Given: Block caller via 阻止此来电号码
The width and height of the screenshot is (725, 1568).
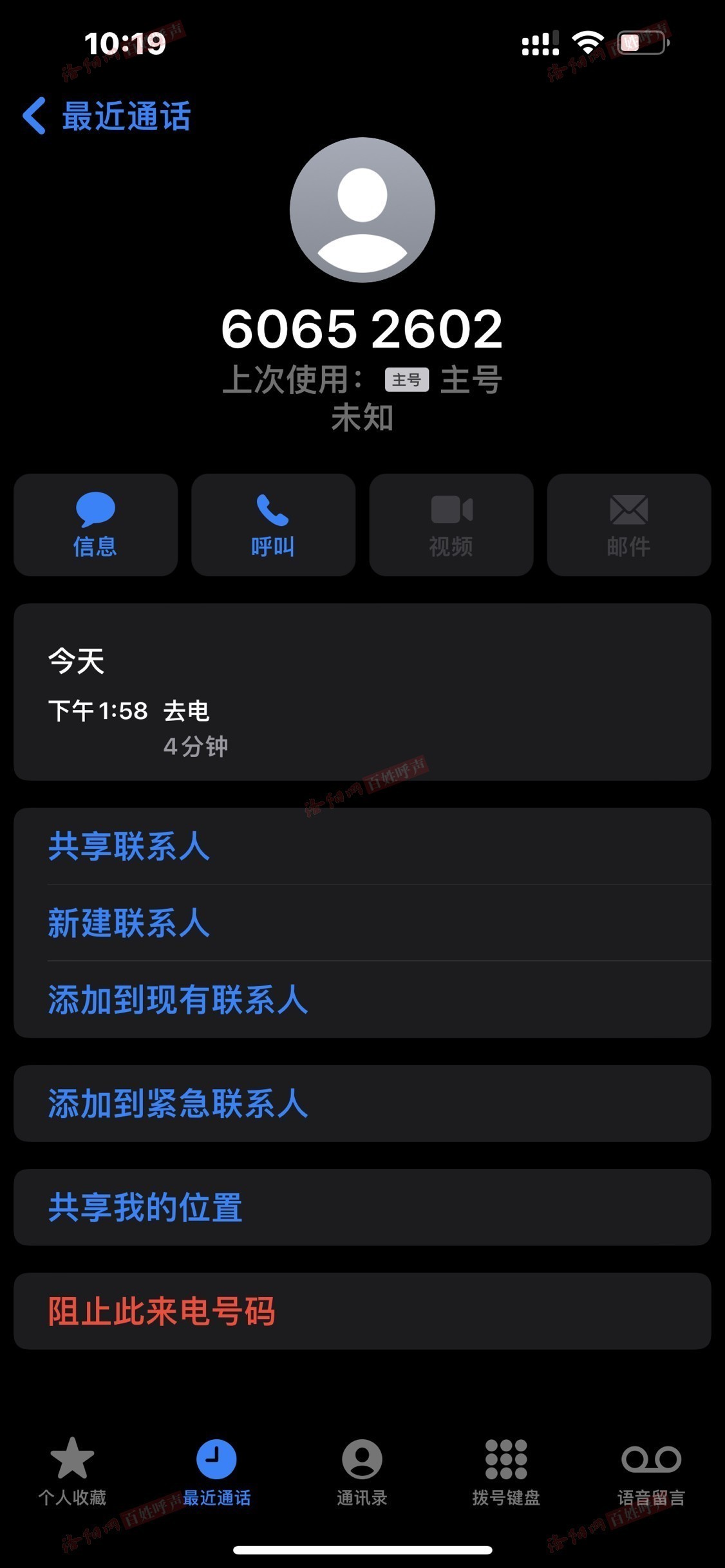Looking at the screenshot, I should (x=162, y=1311).
